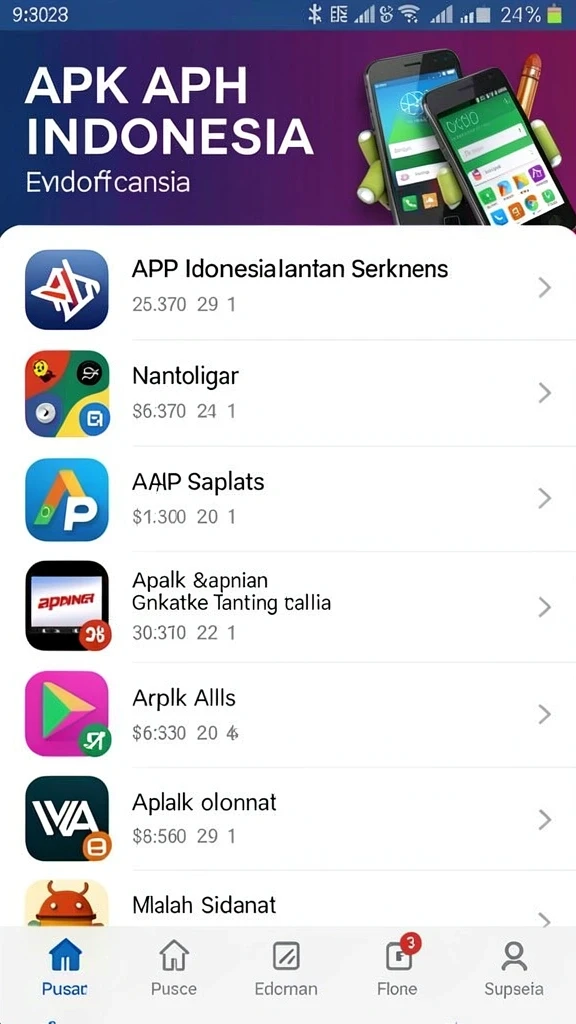Open Apalk &apnian Gnkatke Tanting tallia

pos(288,607)
